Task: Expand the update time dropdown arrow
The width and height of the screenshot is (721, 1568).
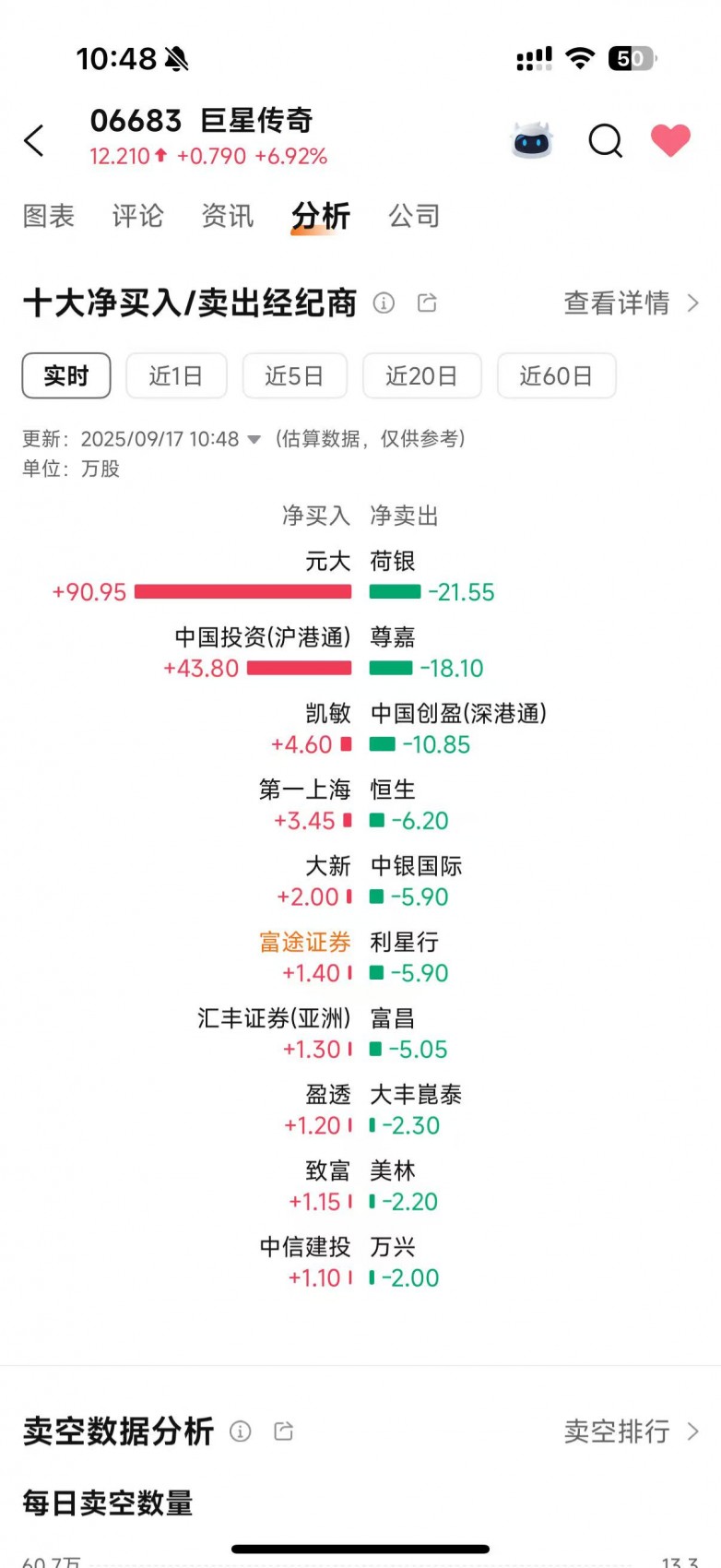Action: click(254, 440)
